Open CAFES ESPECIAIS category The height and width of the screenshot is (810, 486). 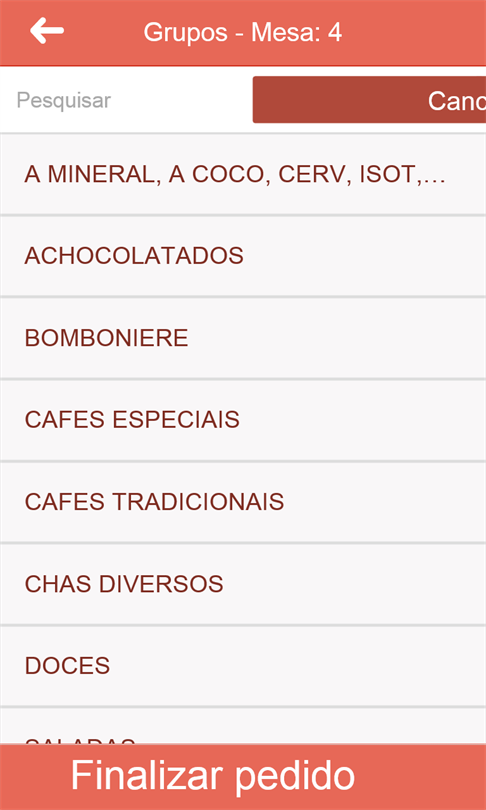pos(243,420)
